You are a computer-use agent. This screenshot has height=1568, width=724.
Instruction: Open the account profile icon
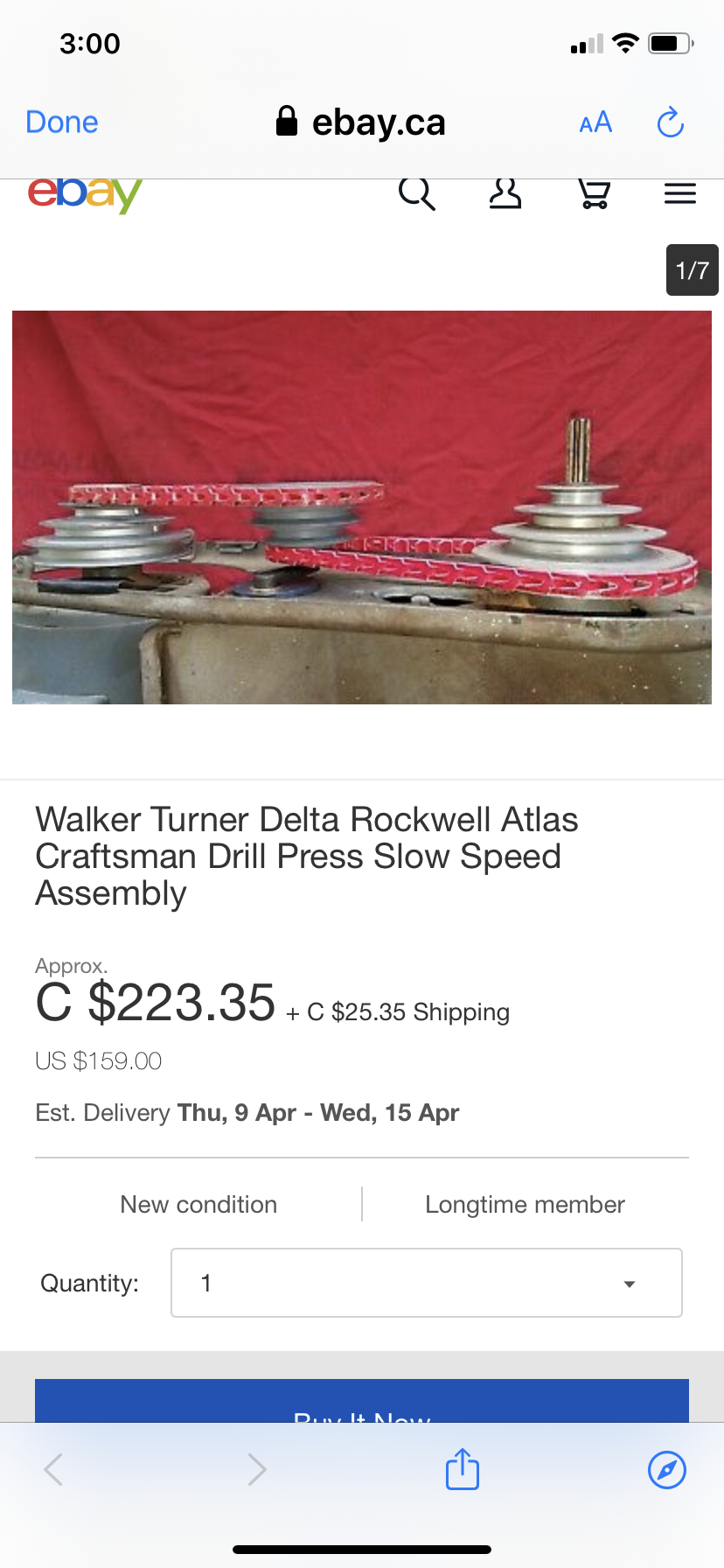(505, 193)
